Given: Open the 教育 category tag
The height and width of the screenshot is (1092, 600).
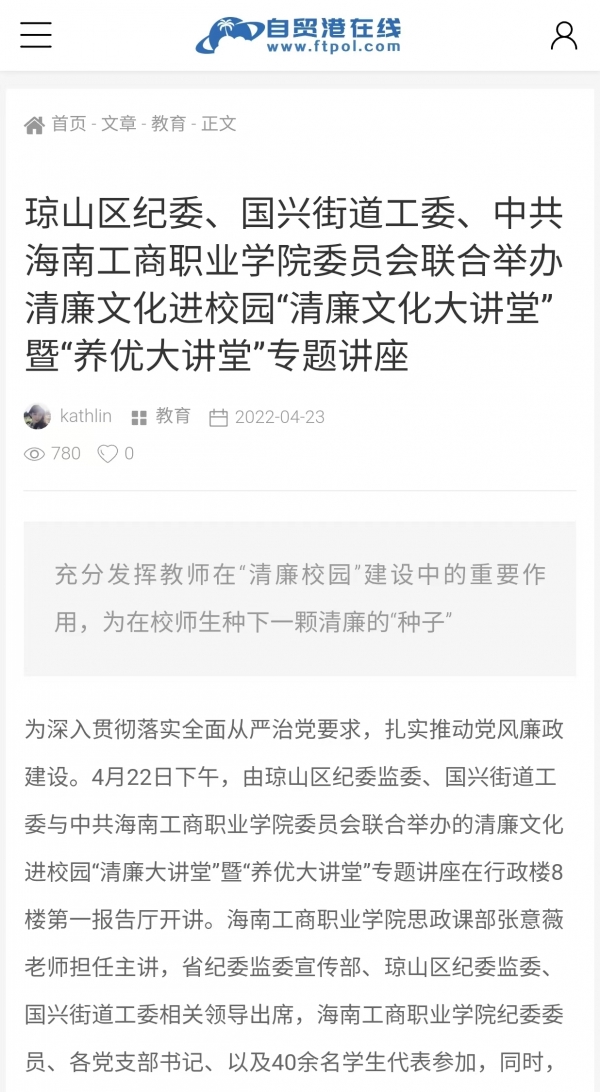Looking at the screenshot, I should coord(172,416).
